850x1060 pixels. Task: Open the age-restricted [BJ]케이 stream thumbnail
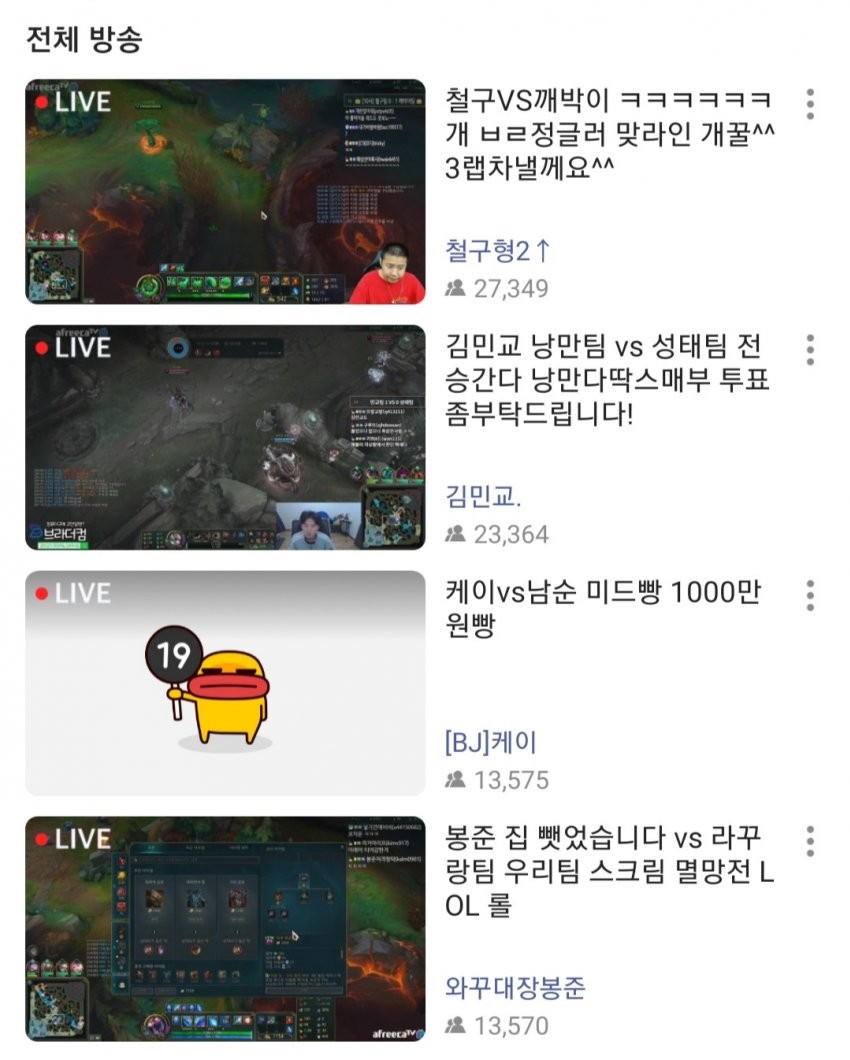(x=225, y=684)
